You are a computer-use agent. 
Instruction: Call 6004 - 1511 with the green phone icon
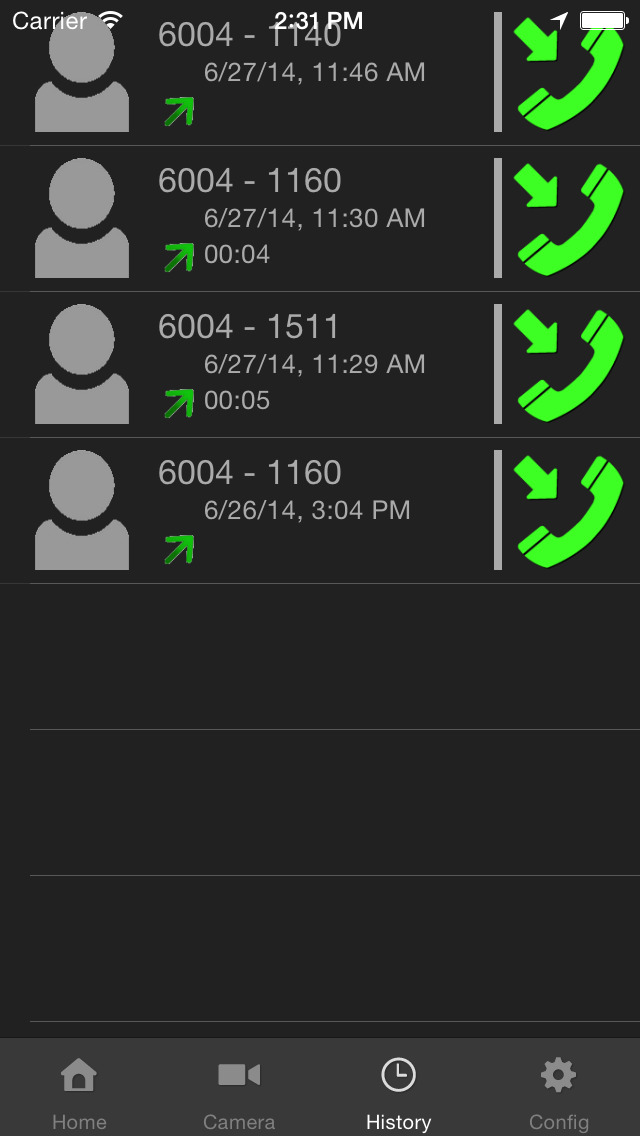569,364
